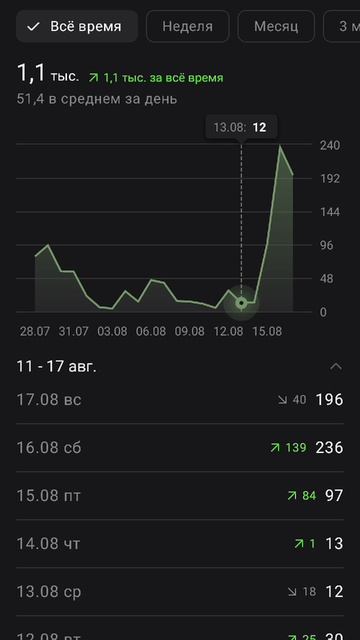This screenshot has height=640, width=360.
Task: Switch to the Неделя period chip
Action: click(x=187, y=27)
